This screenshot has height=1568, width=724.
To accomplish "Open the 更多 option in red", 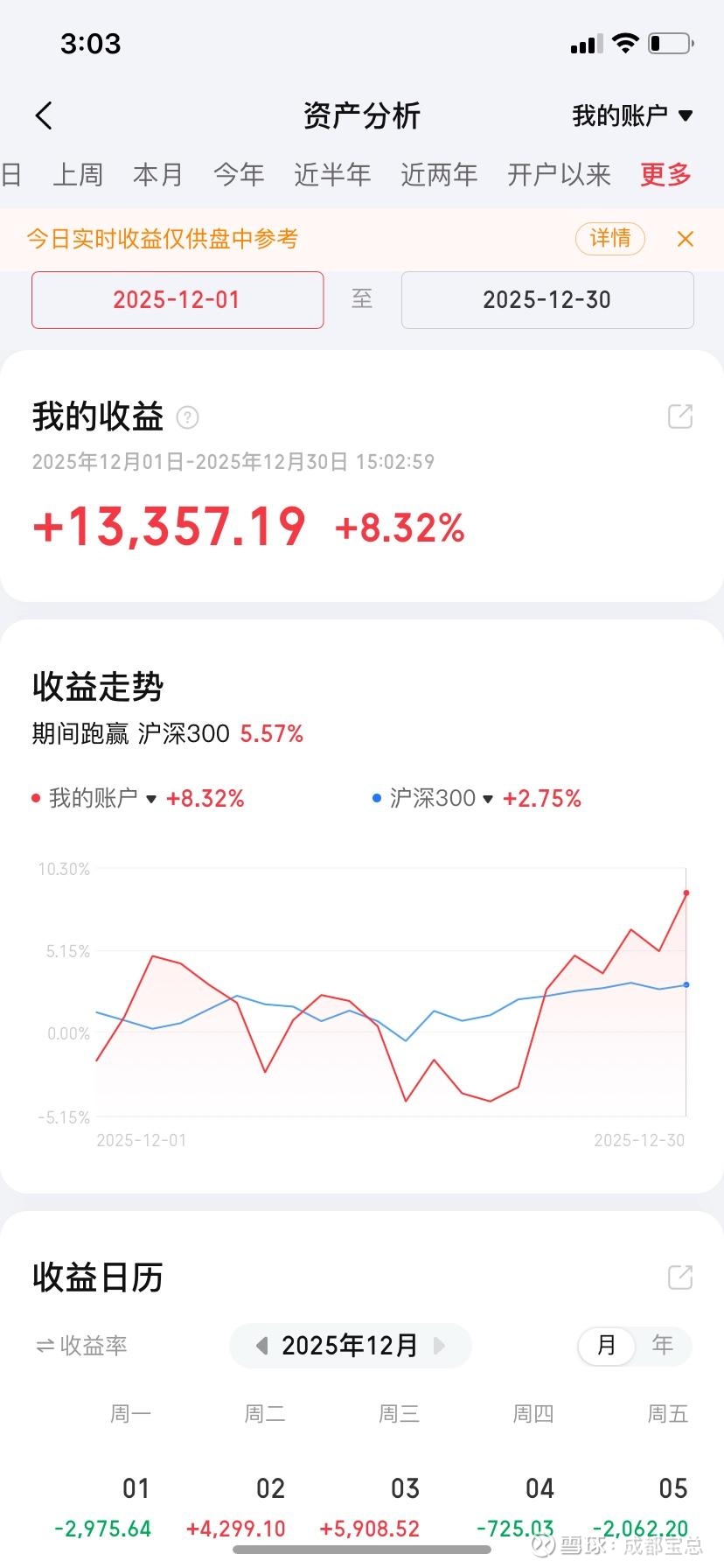I will pyautogui.click(x=665, y=174).
